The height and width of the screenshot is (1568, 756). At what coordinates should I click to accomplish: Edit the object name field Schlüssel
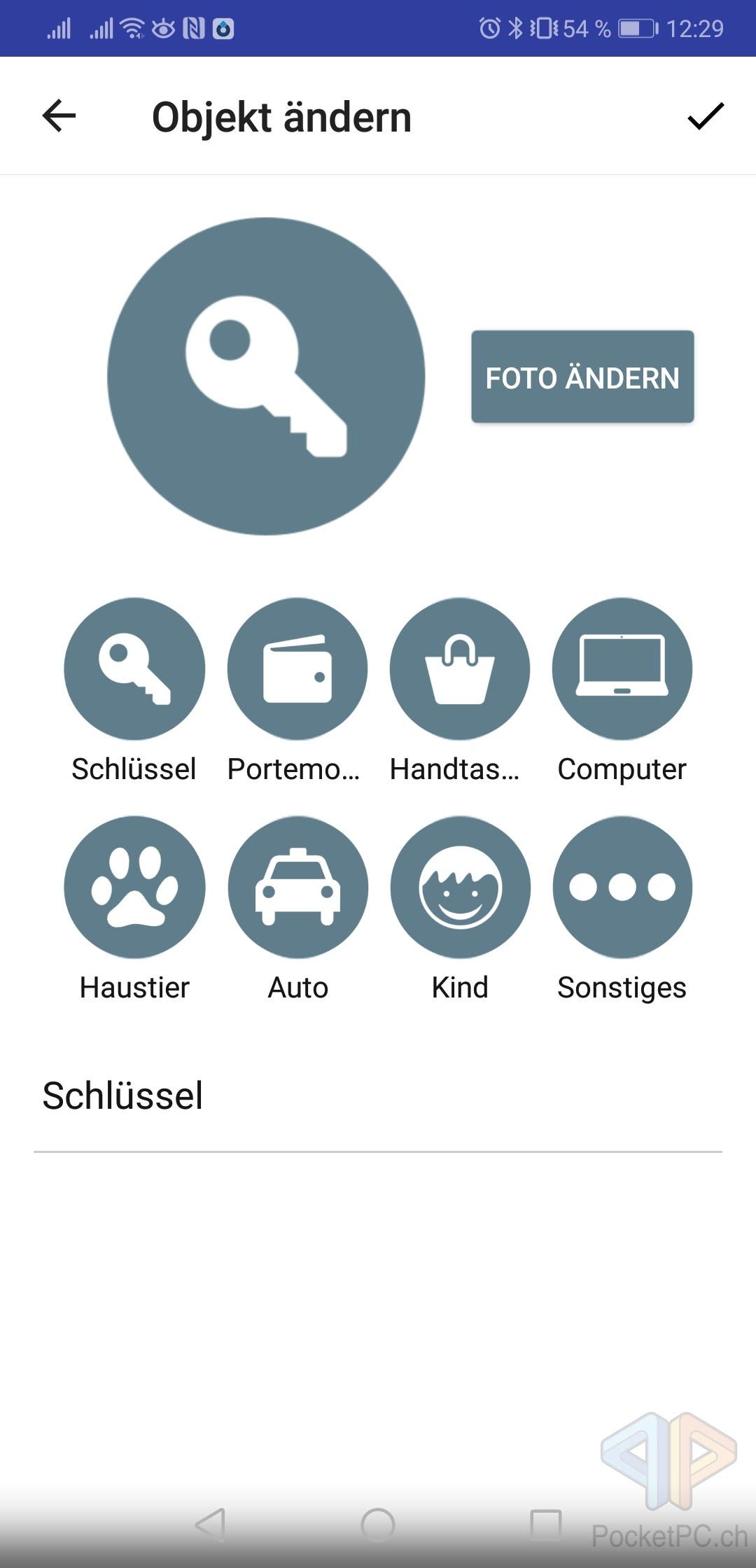tap(378, 1098)
